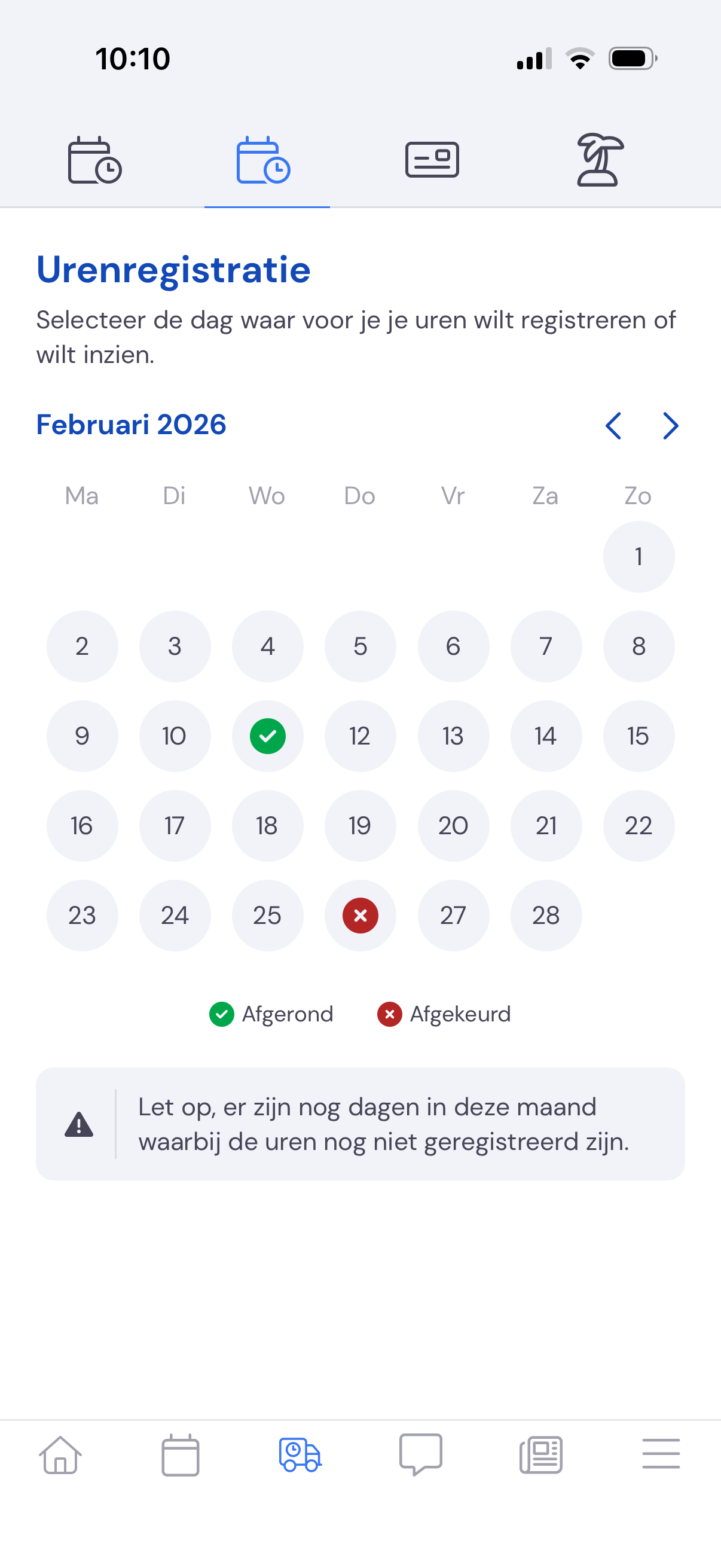Image resolution: width=721 pixels, height=1568 pixels.
Task: Open the calendar tab in bottom bar
Action: [180, 1455]
